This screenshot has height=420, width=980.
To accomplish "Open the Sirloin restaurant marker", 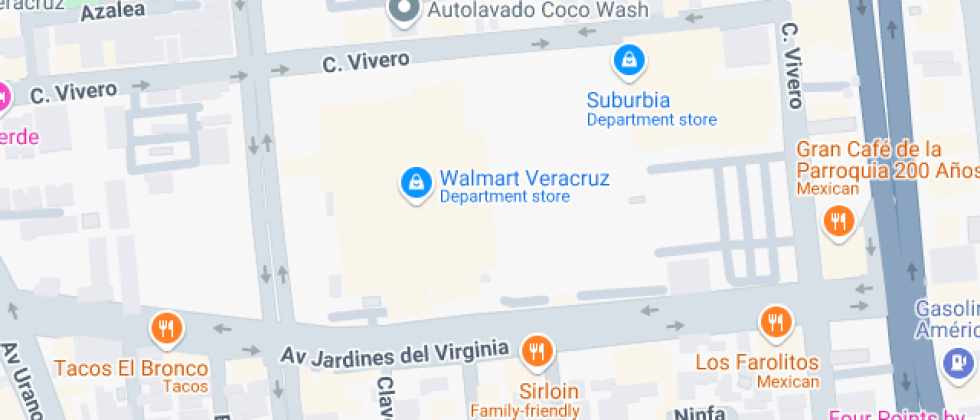I will [538, 350].
